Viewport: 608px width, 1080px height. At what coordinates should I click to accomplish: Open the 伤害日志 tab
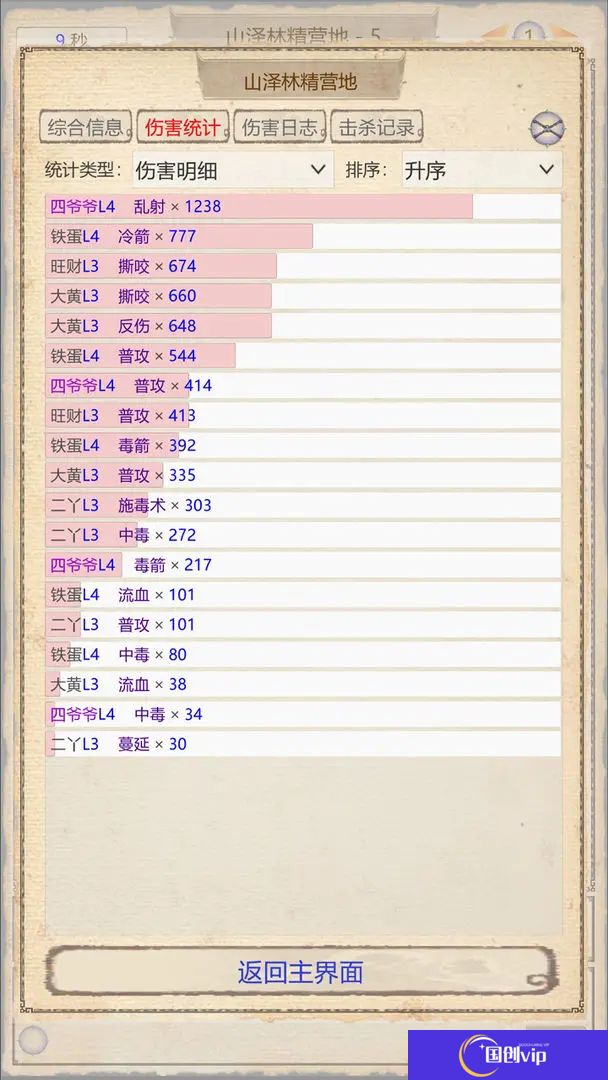pyautogui.click(x=280, y=127)
